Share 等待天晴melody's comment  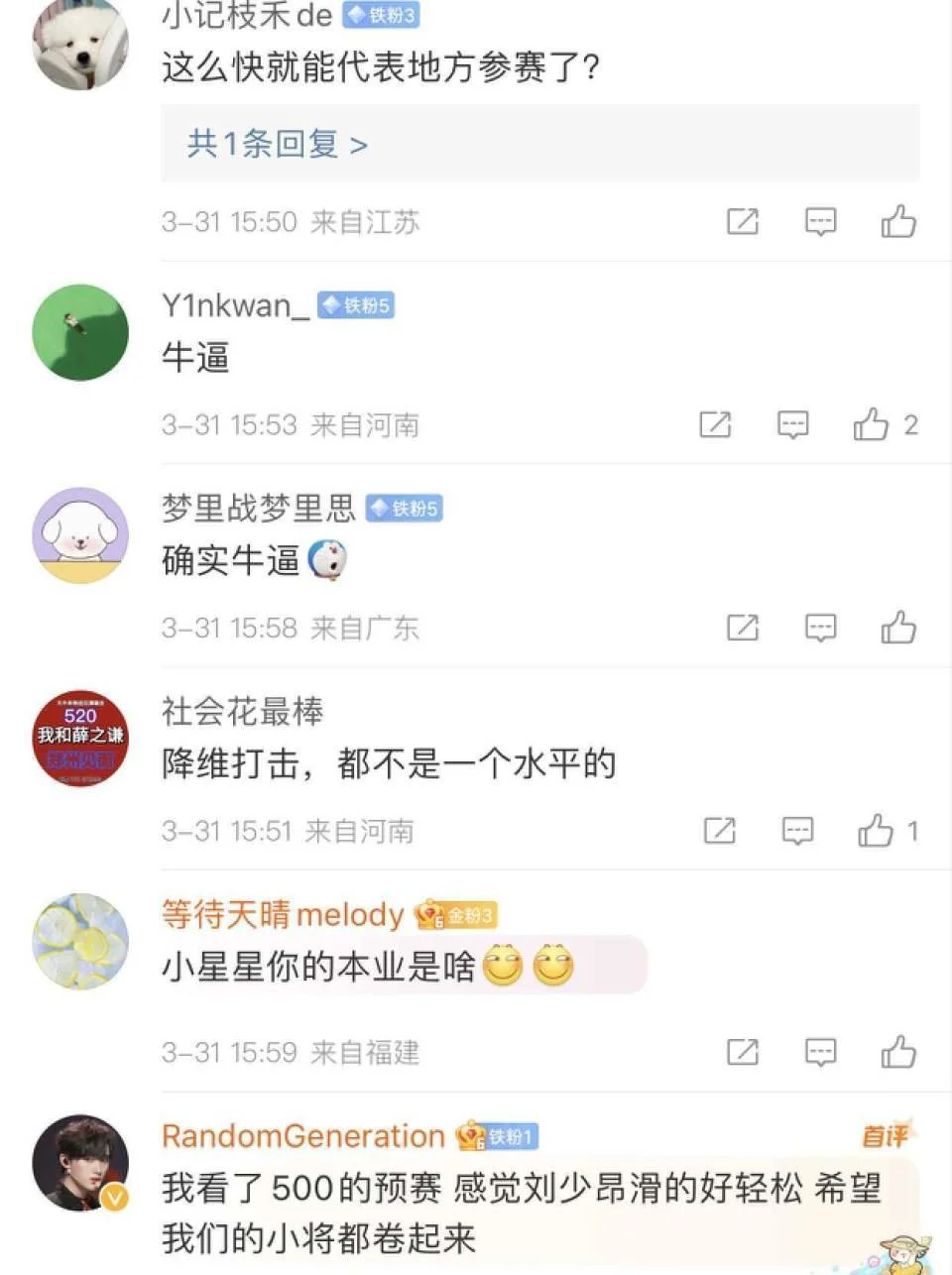click(x=743, y=1052)
